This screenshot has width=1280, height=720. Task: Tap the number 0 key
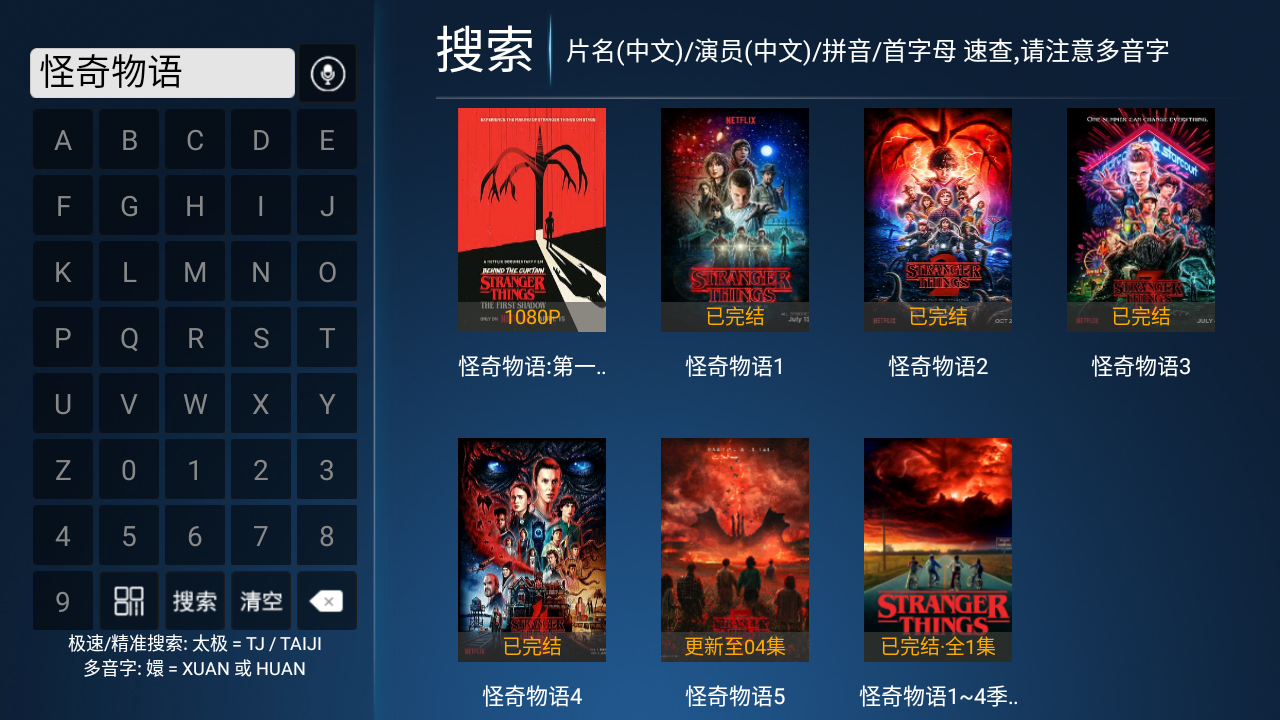pyautogui.click(x=129, y=470)
